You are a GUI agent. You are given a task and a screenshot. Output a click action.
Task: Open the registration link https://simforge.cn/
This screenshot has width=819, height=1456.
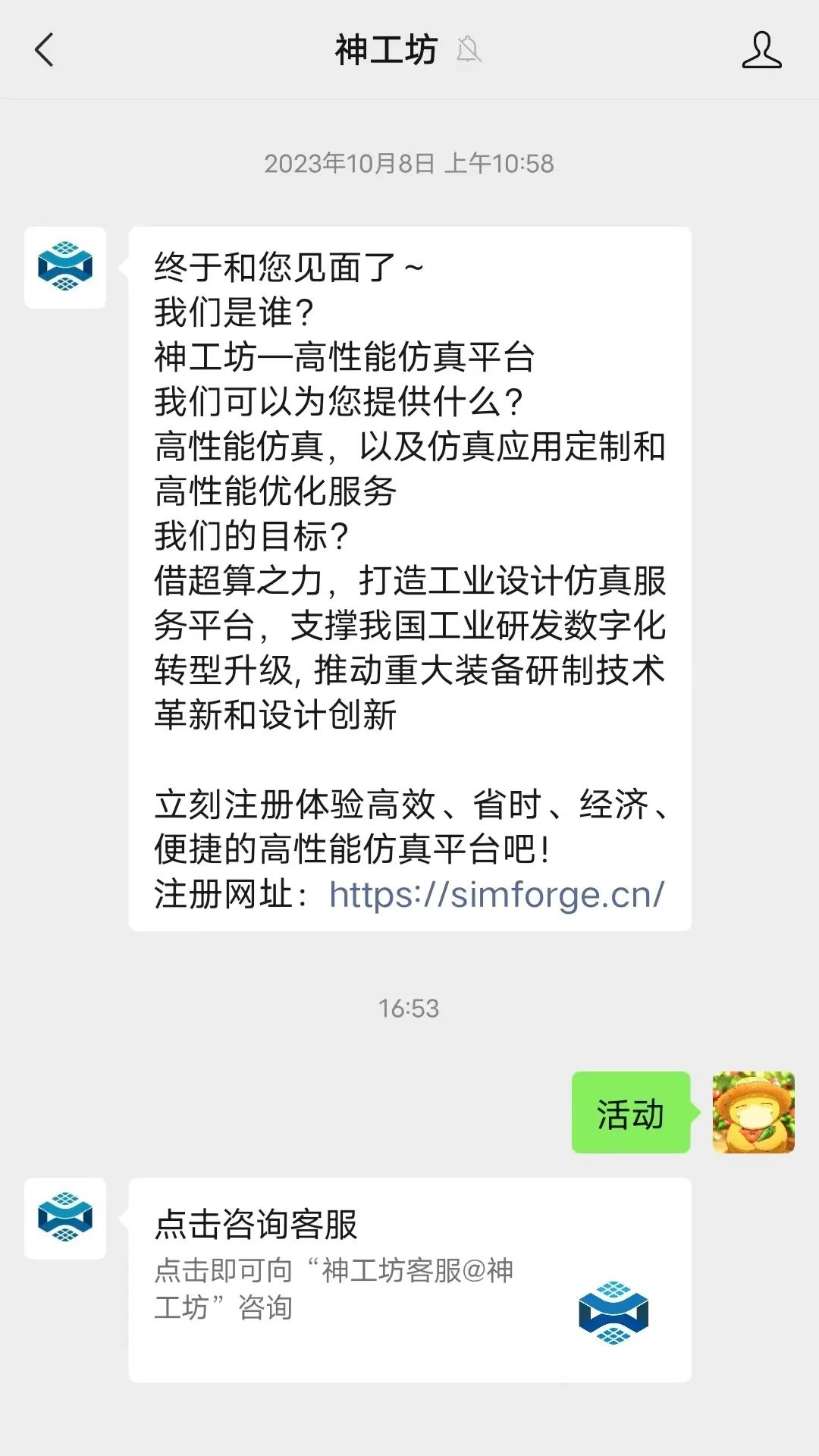(x=497, y=896)
